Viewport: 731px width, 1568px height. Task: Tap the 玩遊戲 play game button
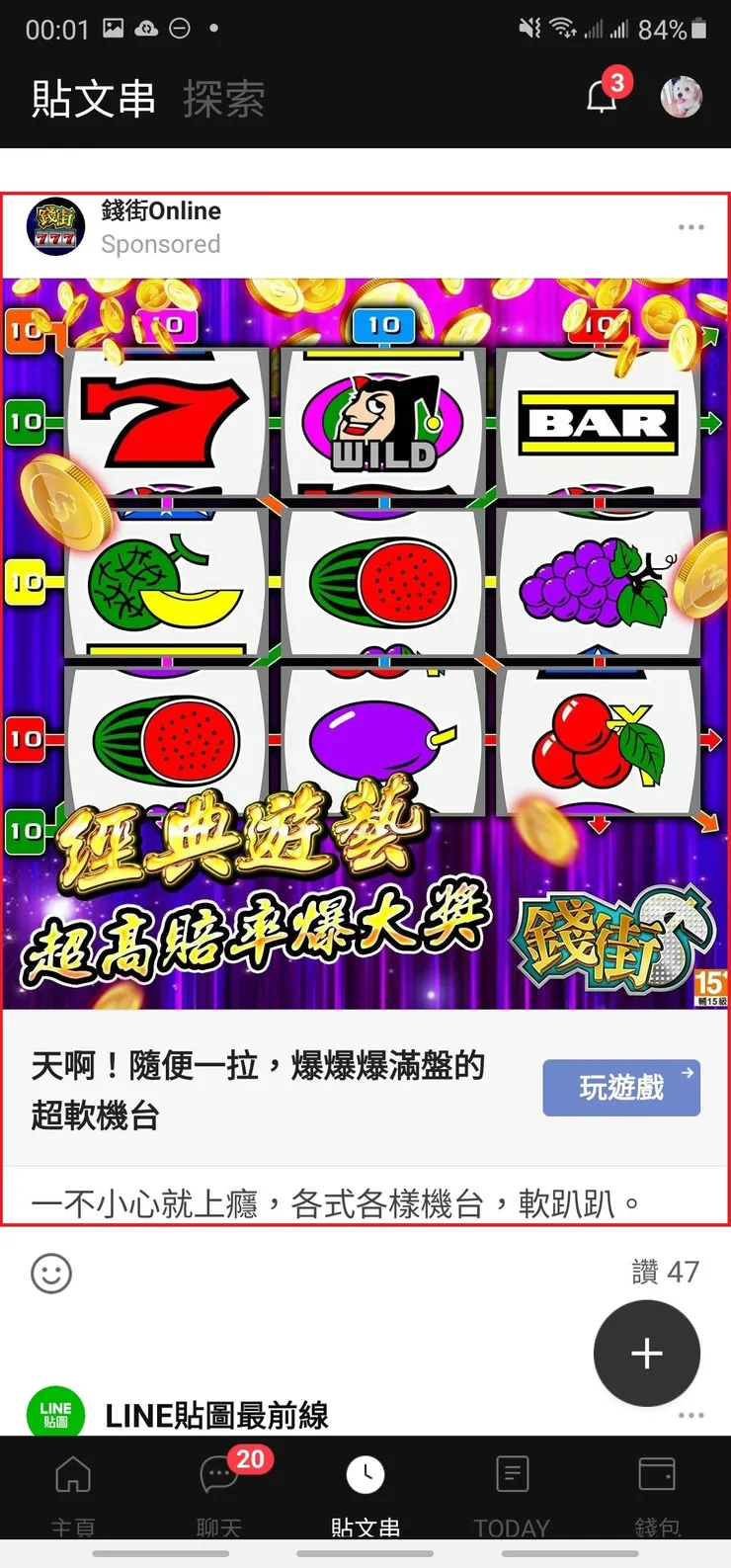click(620, 1087)
